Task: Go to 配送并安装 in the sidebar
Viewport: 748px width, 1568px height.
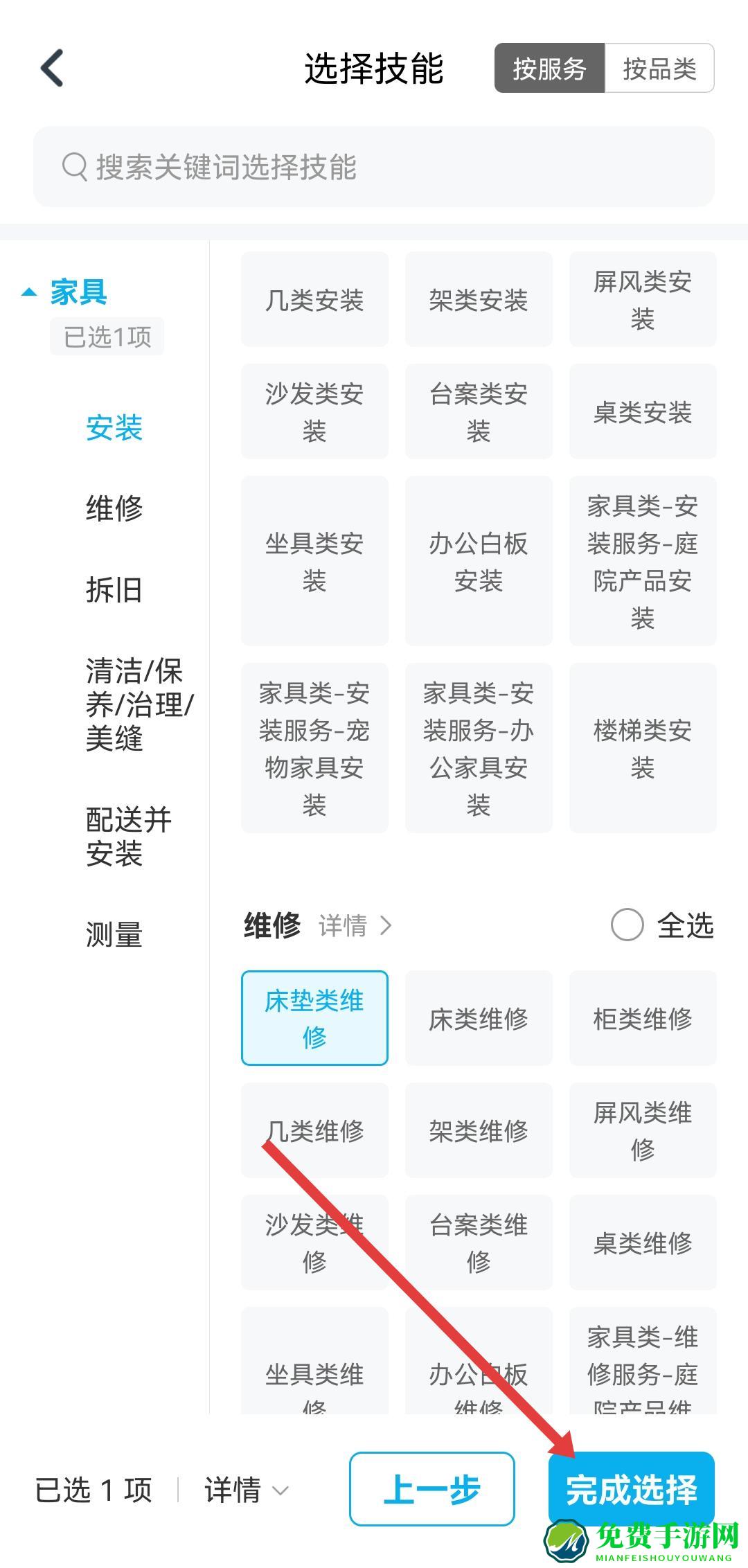Action: point(128,837)
